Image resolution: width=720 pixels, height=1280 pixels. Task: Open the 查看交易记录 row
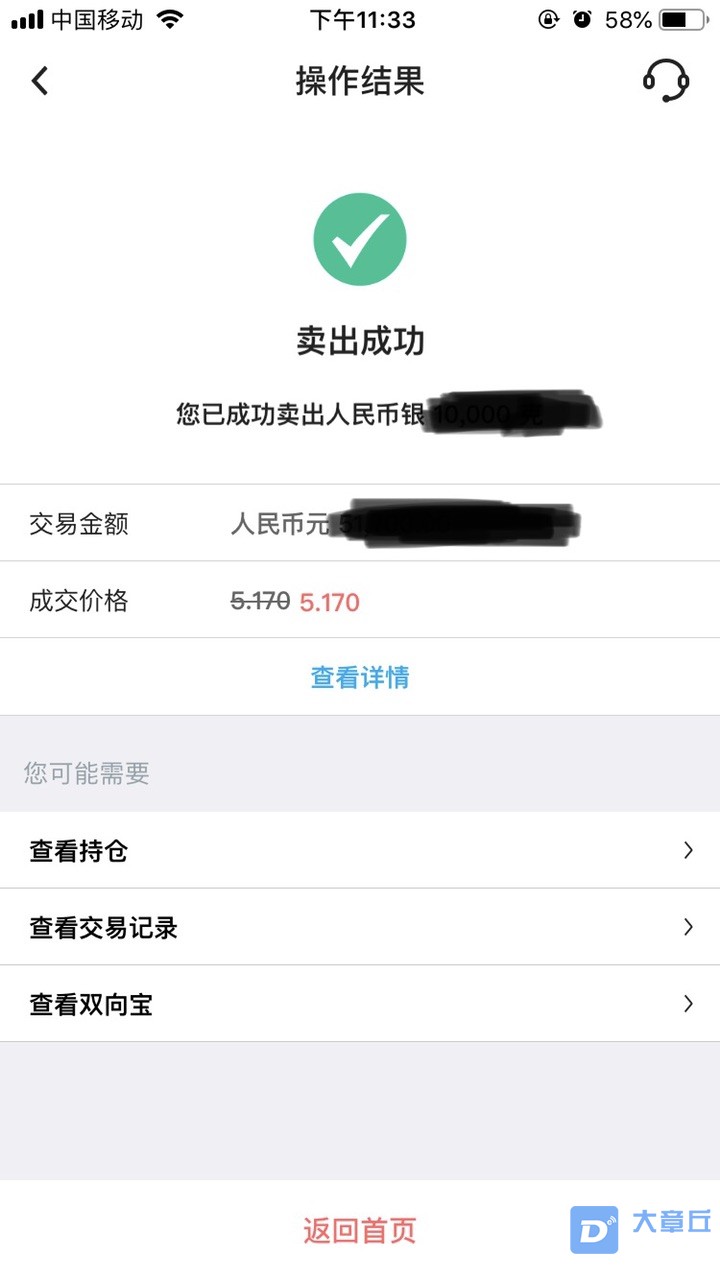(x=360, y=927)
